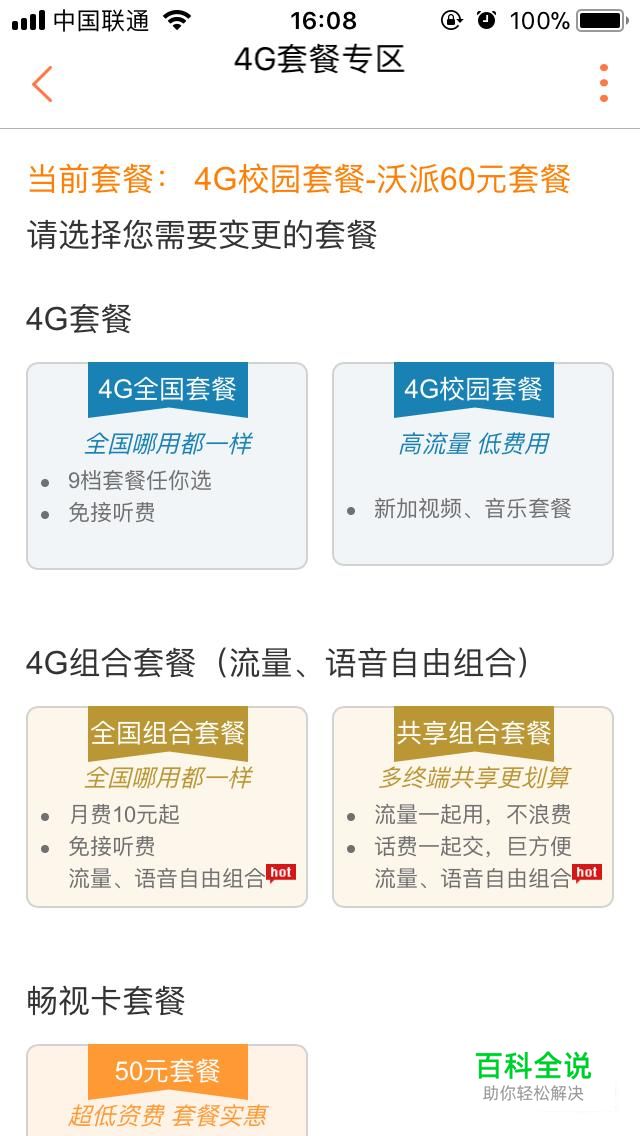Choose the 共享组合套餐 card
This screenshot has height=1136, width=640.
[473, 806]
